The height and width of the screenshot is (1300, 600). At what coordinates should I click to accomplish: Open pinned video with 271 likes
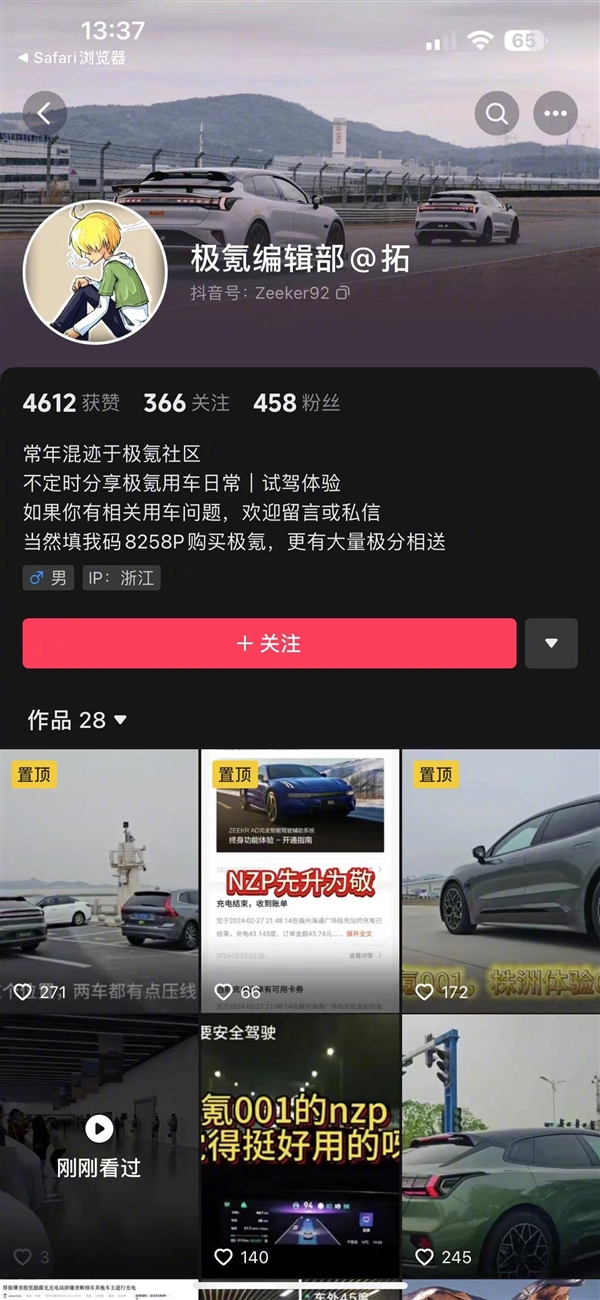tap(99, 880)
